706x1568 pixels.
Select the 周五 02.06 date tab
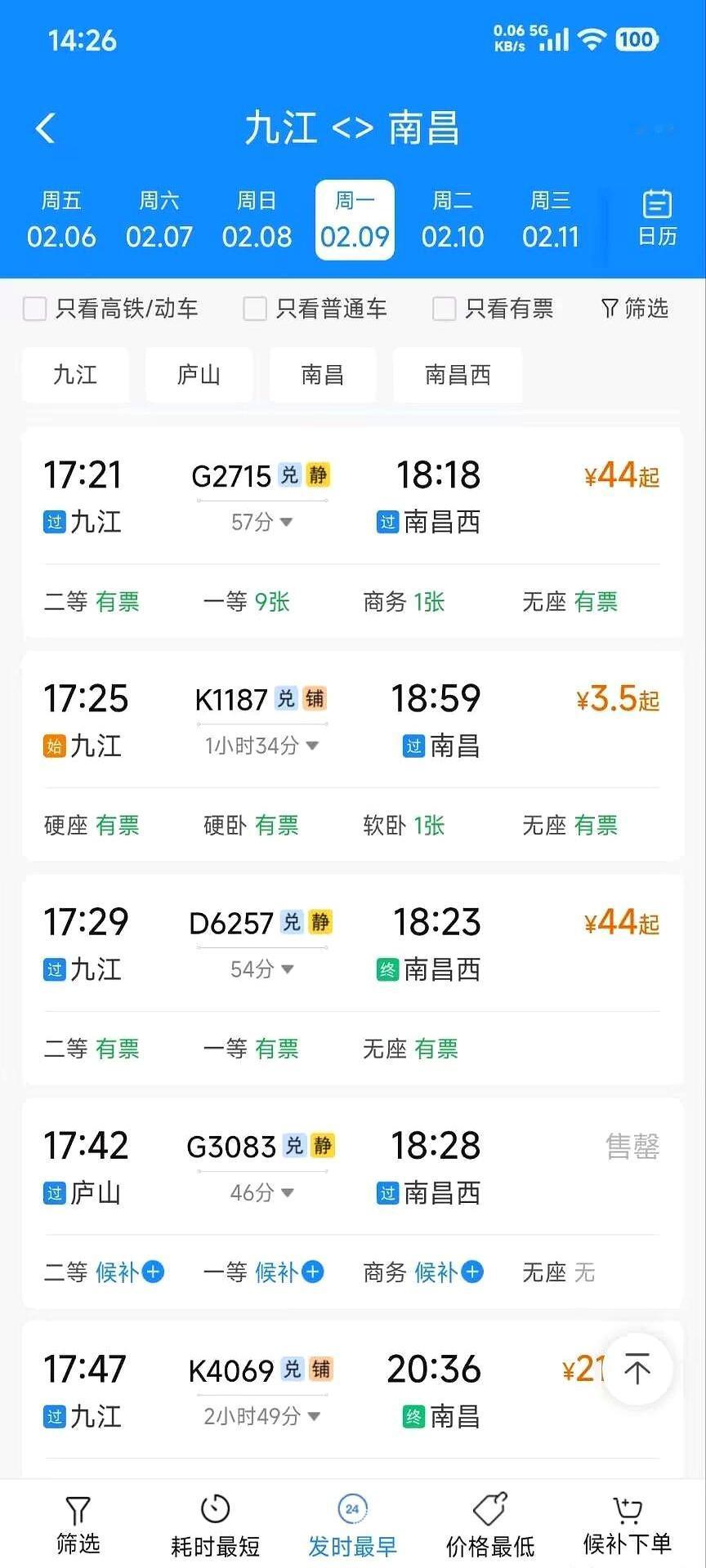click(62, 219)
